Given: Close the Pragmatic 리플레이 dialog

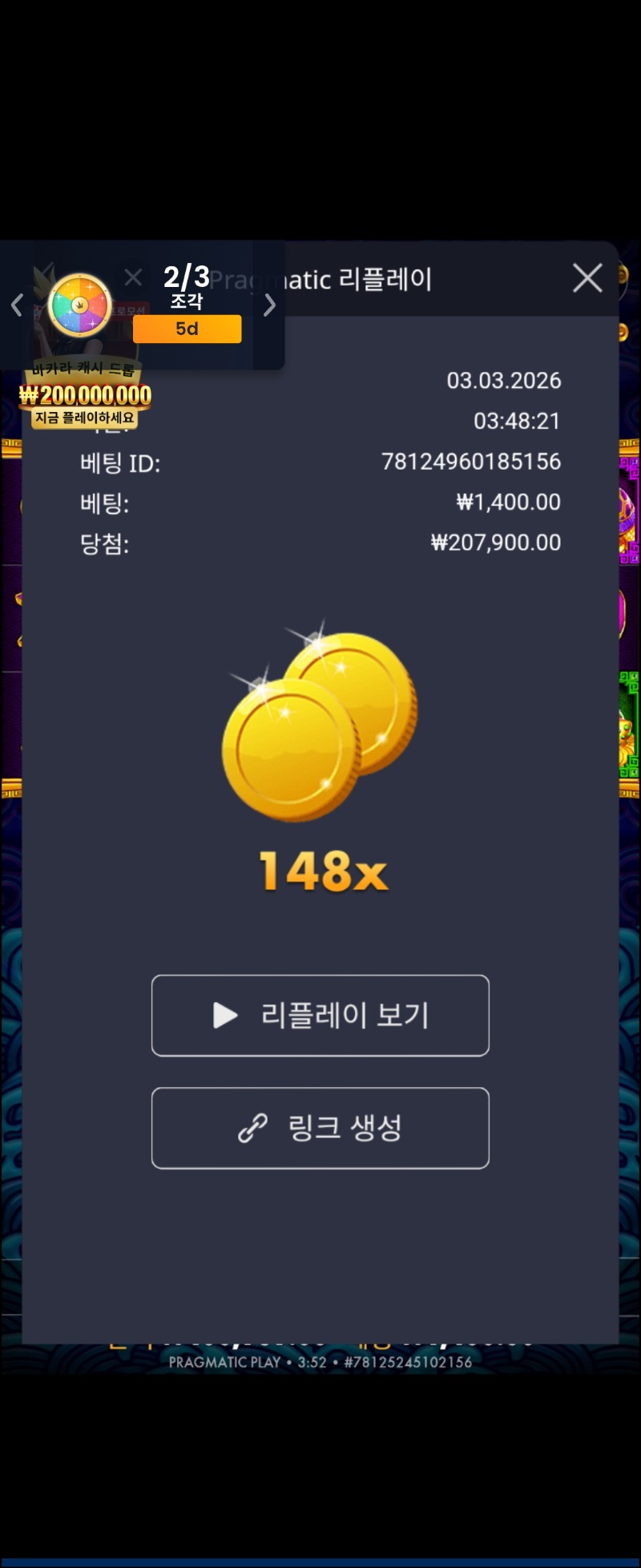Looking at the screenshot, I should tap(587, 278).
